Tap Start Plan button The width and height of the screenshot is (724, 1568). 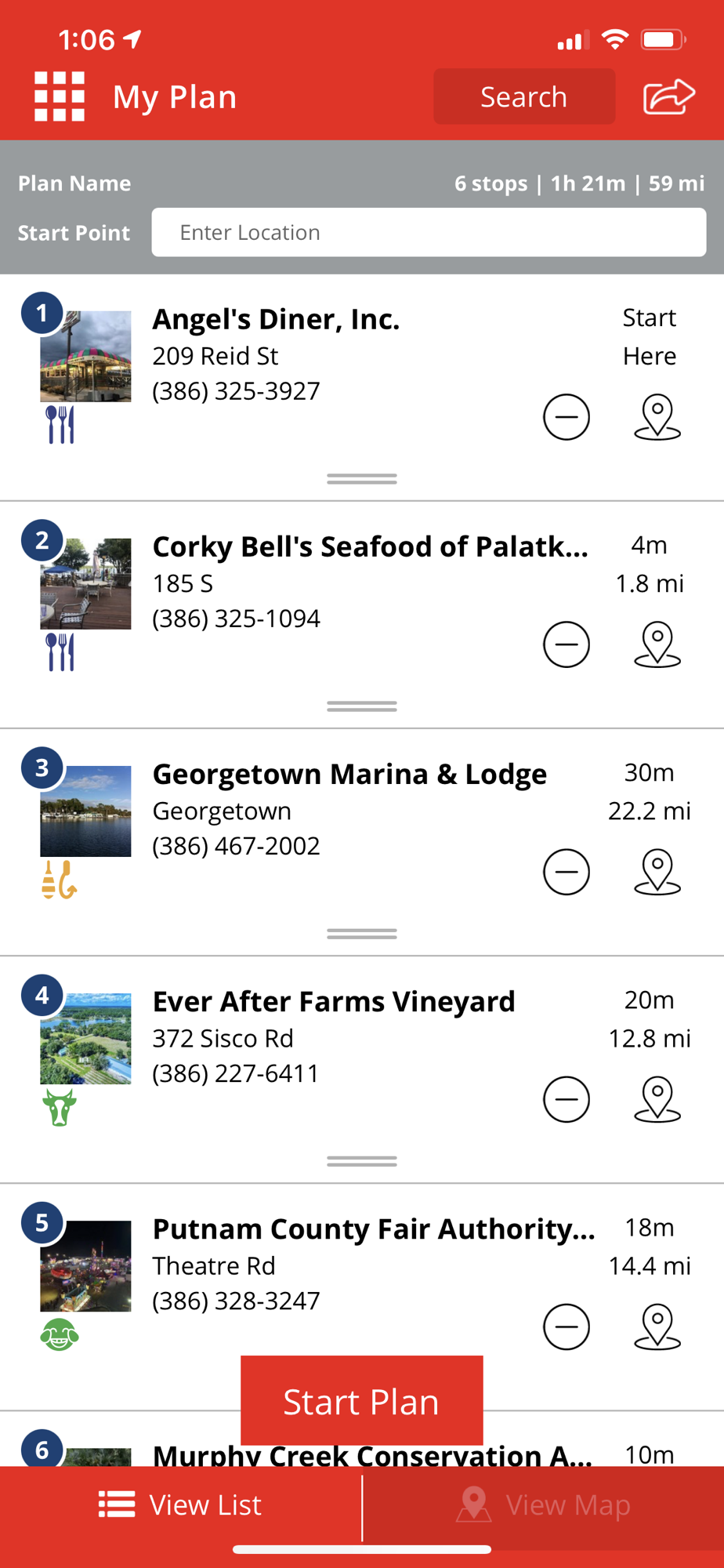click(x=361, y=1401)
